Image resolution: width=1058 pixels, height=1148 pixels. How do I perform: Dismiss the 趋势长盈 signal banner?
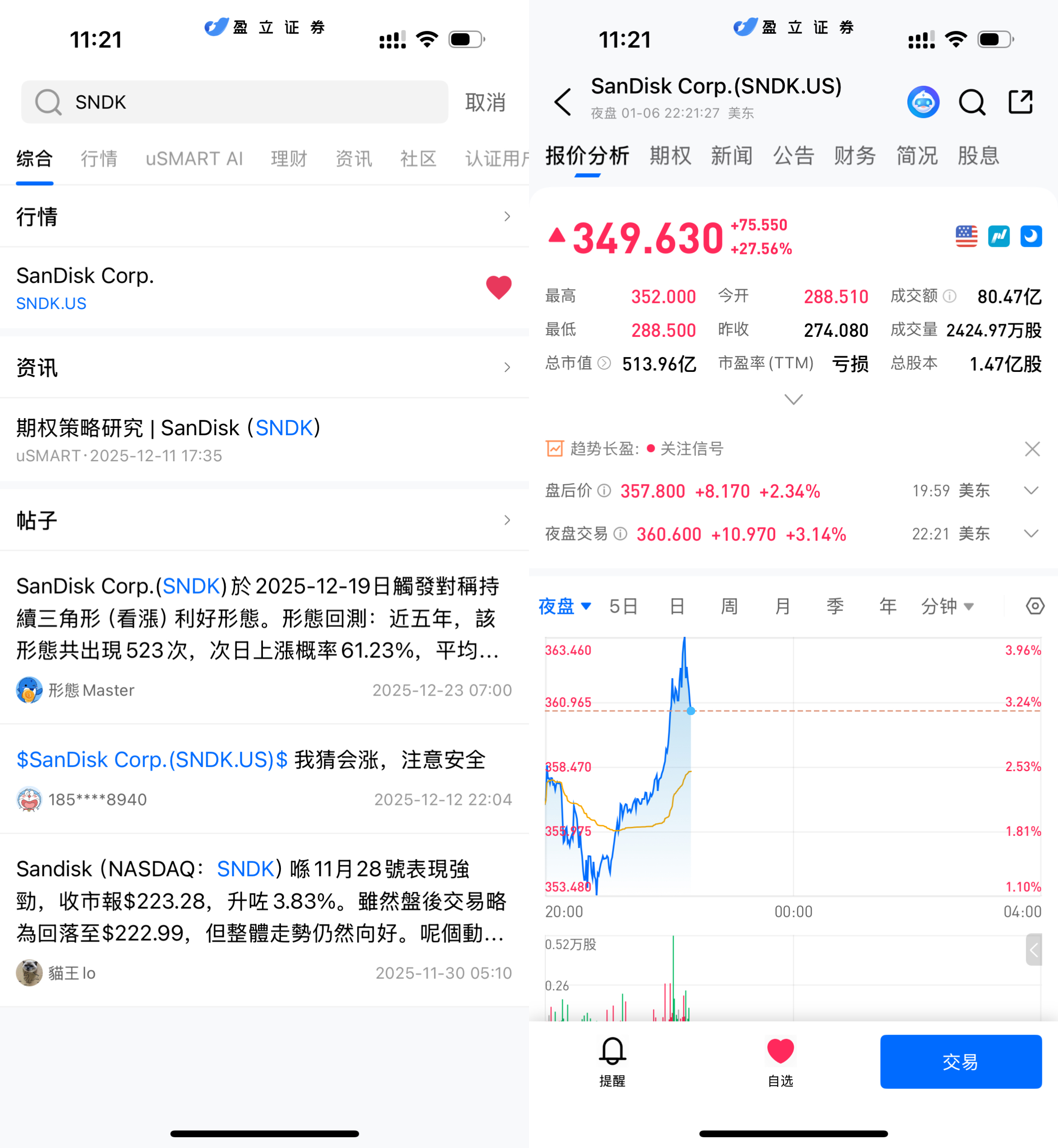coord(1032,449)
